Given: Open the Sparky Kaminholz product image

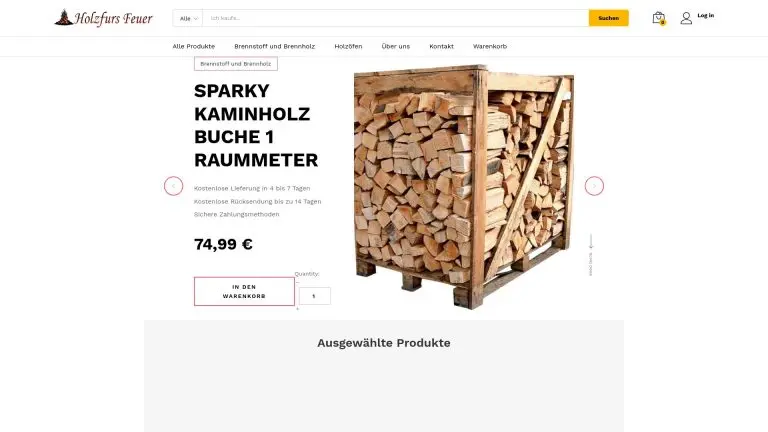Looking at the screenshot, I should click(x=463, y=185).
